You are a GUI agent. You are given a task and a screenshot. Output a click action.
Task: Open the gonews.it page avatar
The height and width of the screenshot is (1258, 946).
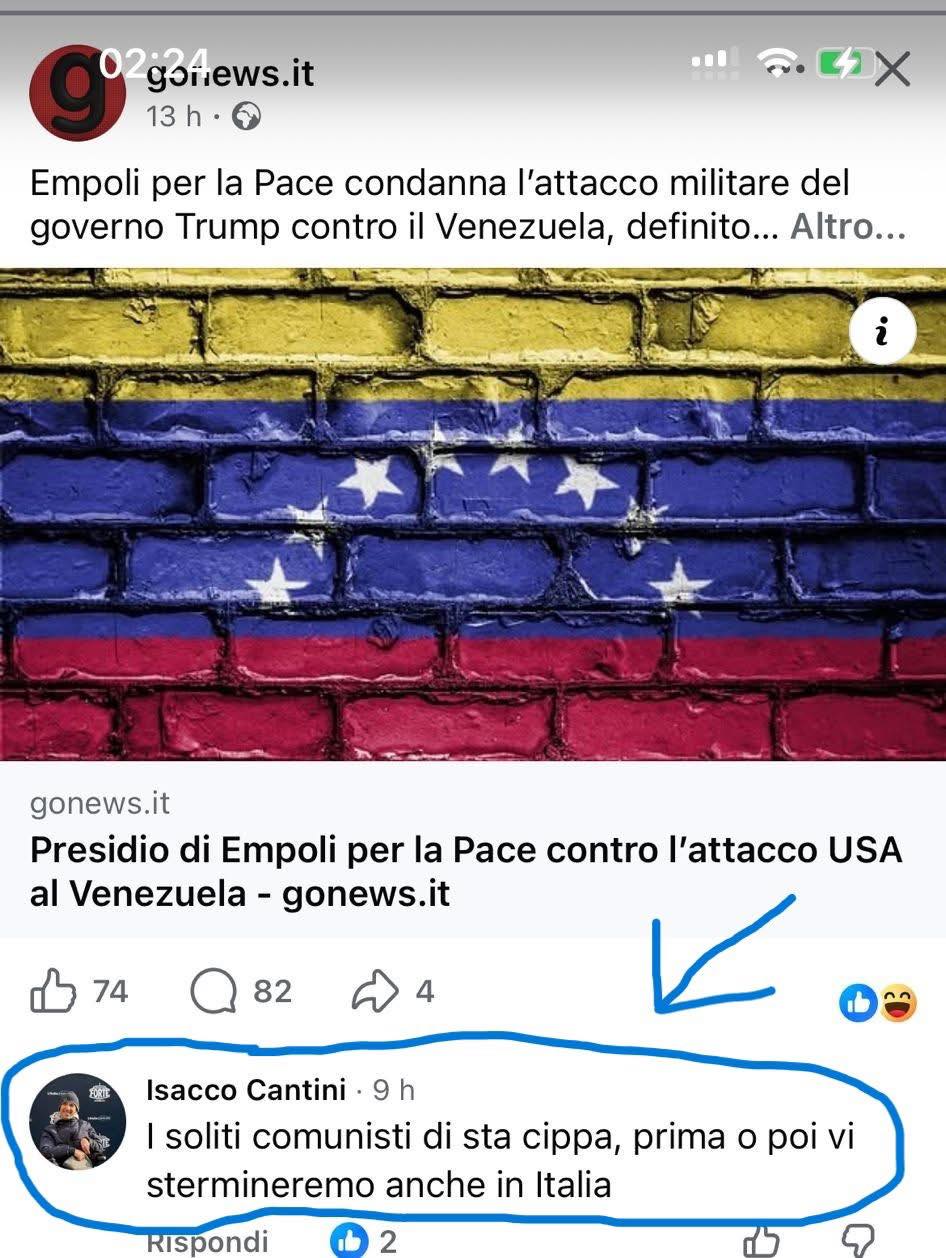coord(77,93)
